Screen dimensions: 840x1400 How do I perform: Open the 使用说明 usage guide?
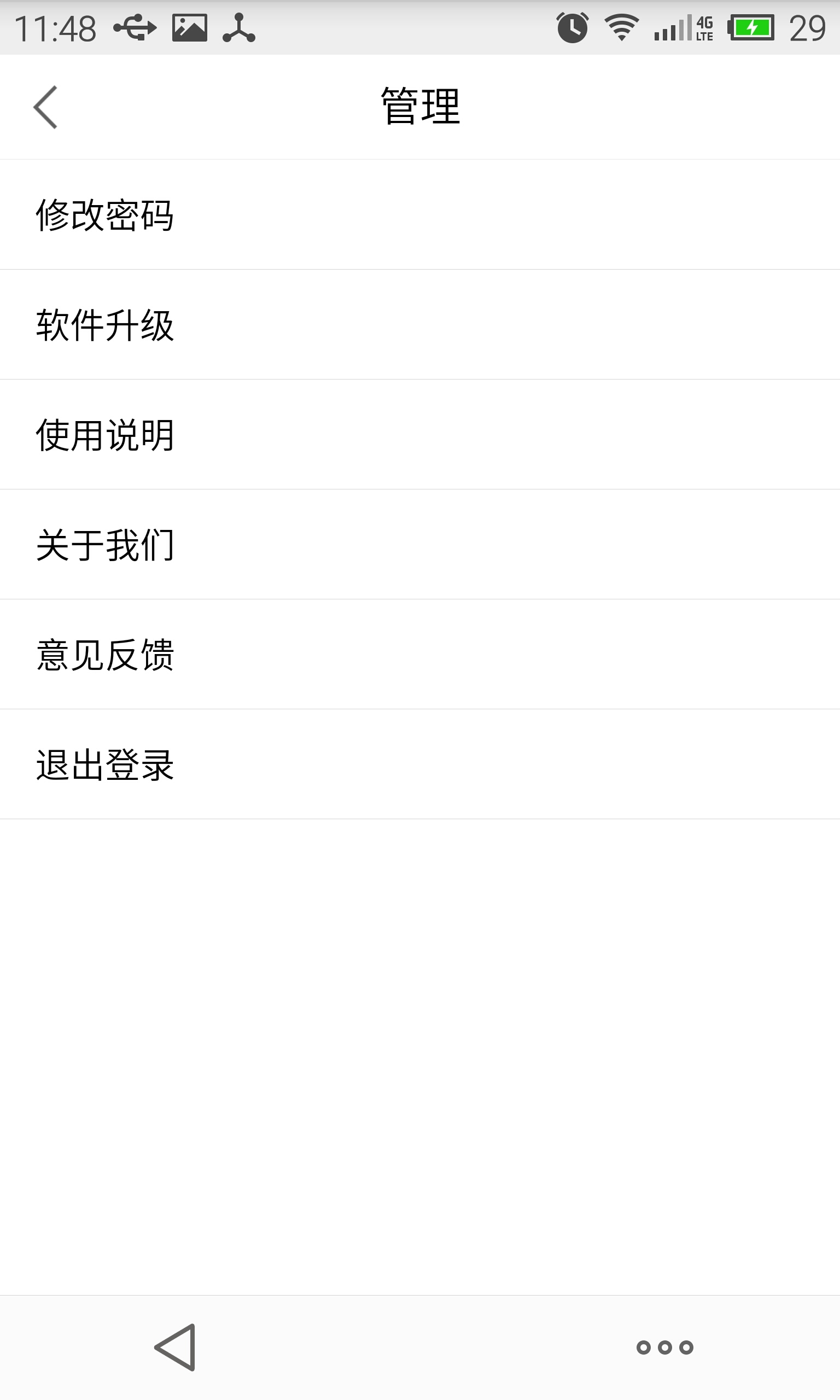(106, 435)
